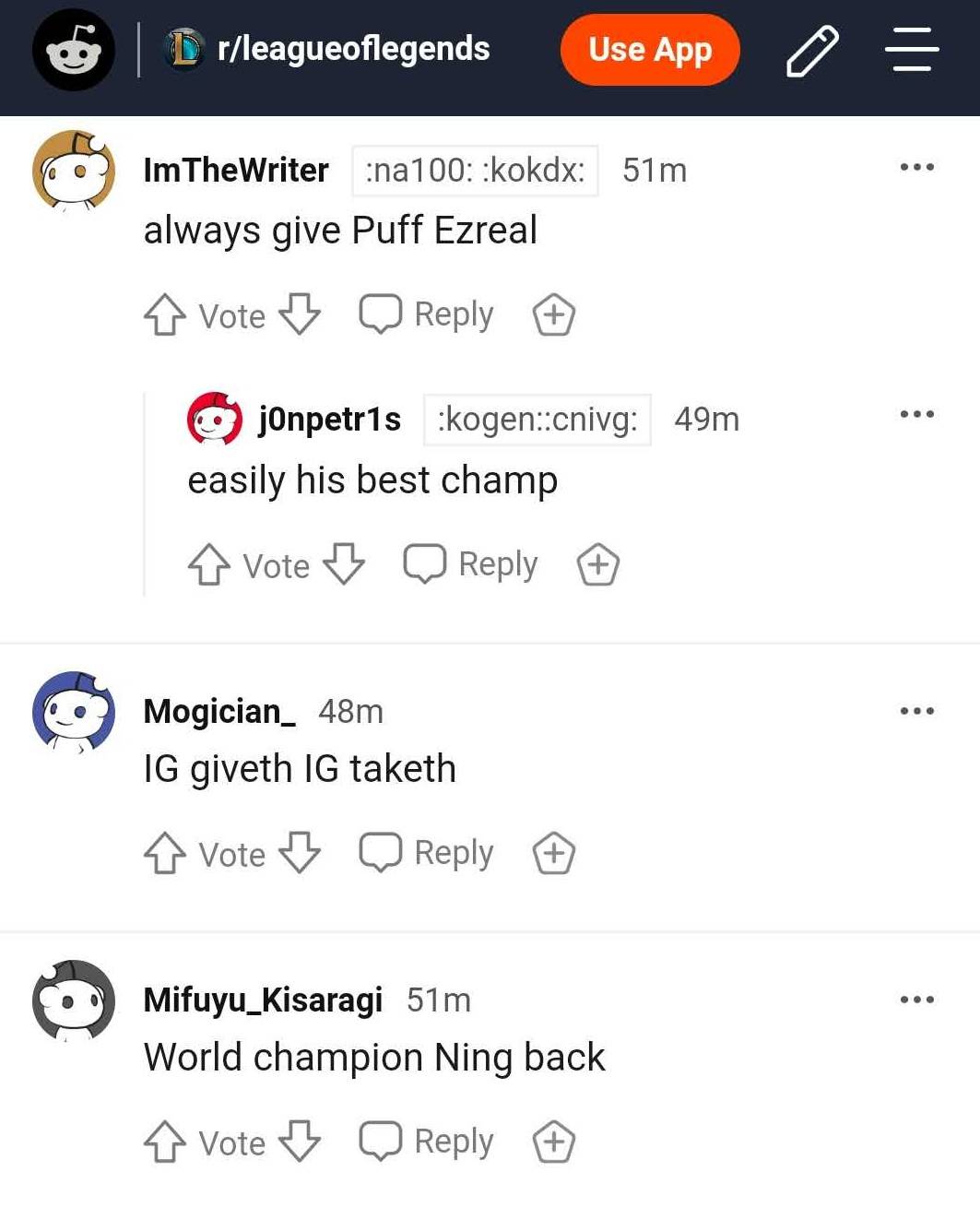Open the Reddit home logo
The image size is (980, 1207).
tap(73, 51)
